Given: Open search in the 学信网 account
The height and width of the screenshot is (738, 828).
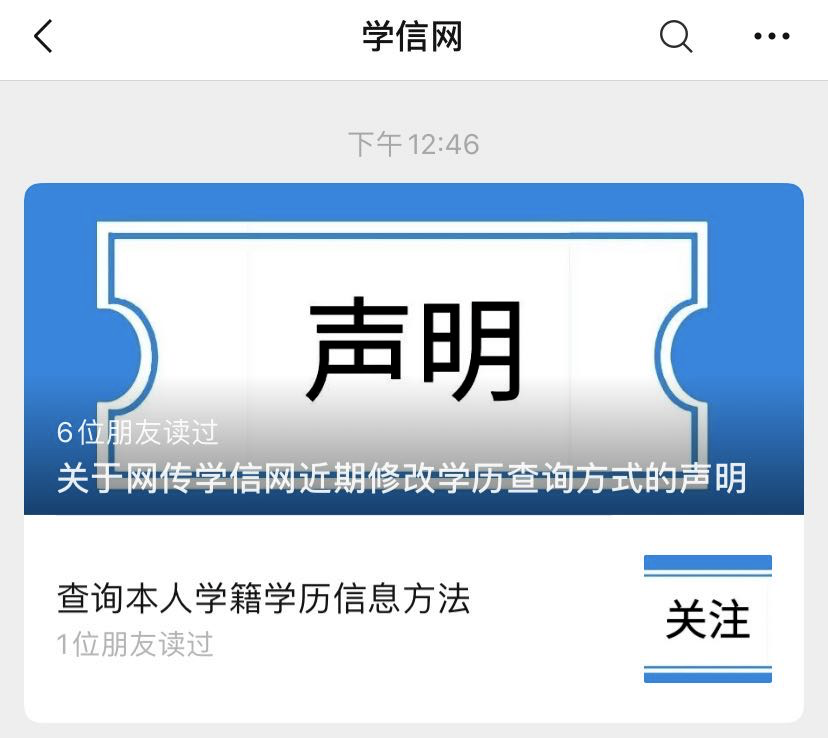Looking at the screenshot, I should pos(676,38).
